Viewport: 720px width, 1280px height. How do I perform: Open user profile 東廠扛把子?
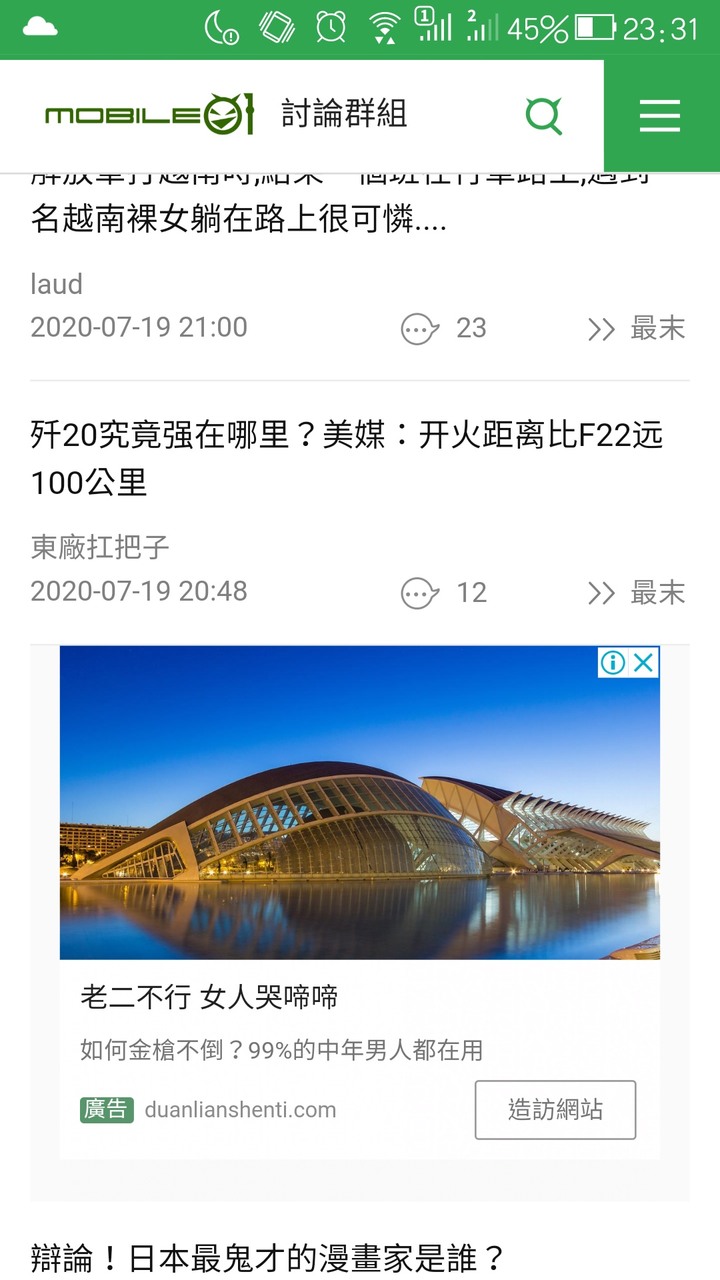point(100,547)
